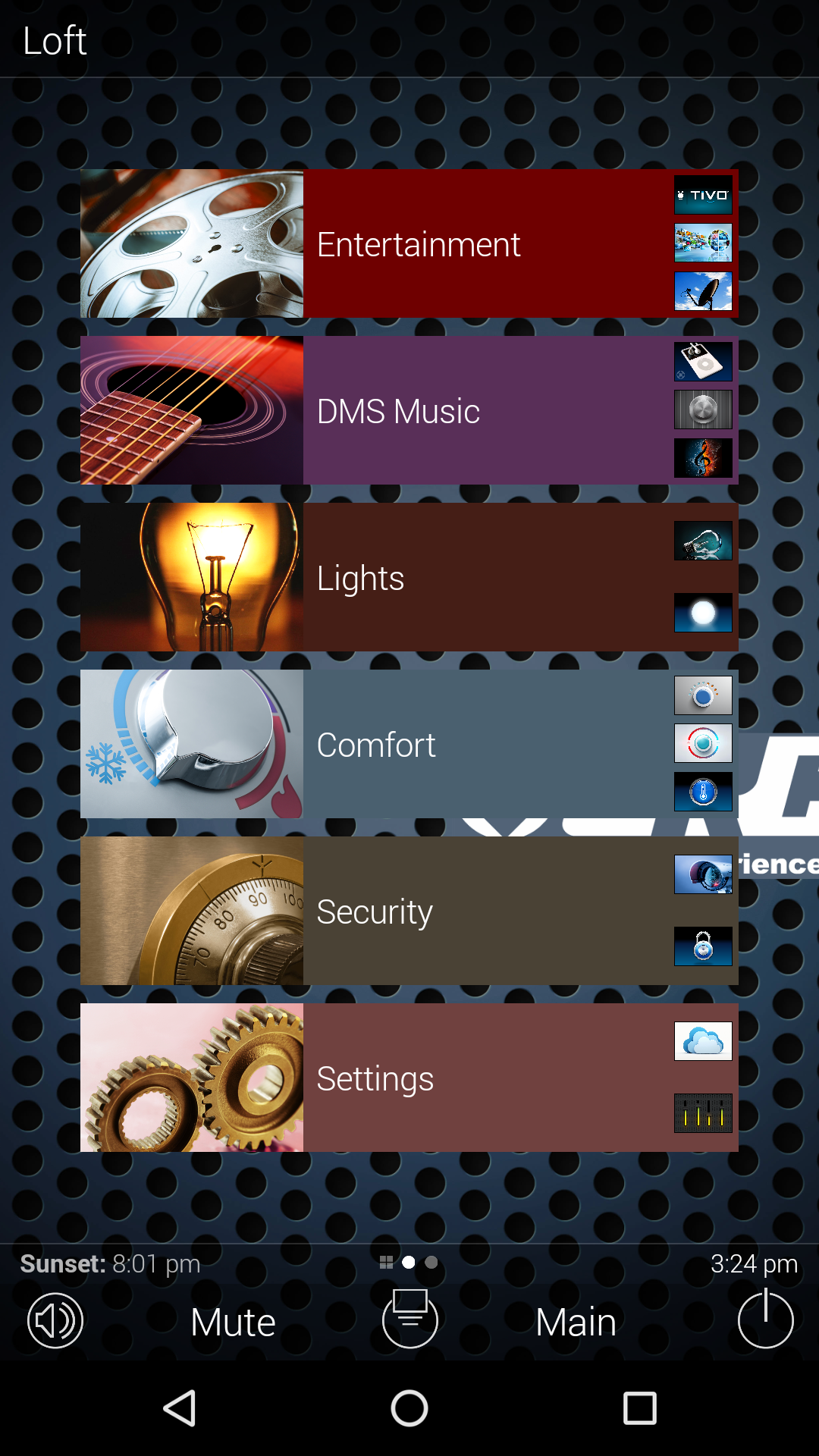Tap the thermometer dial icon in Comfort row
819x1456 pixels.
[x=703, y=792]
